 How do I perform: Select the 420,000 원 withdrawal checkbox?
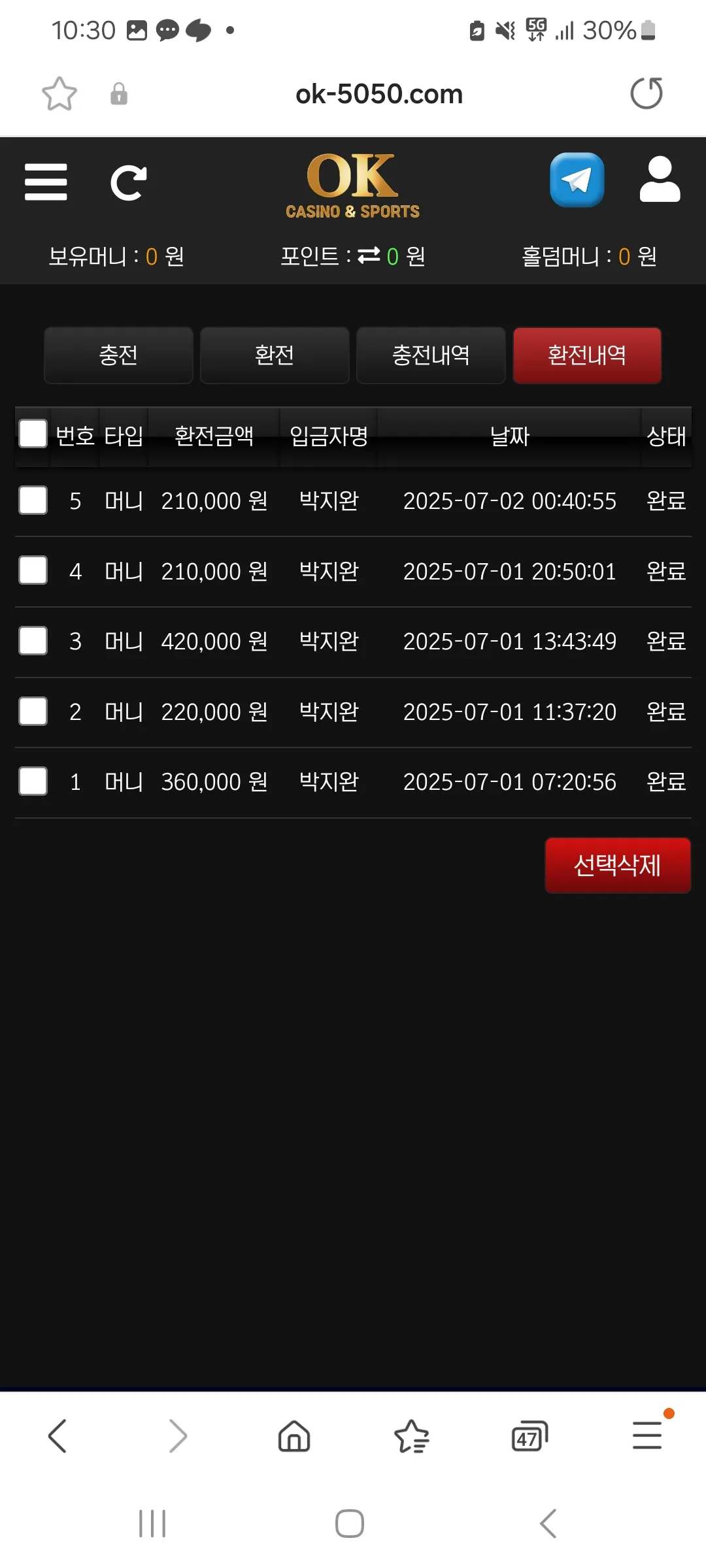33,641
